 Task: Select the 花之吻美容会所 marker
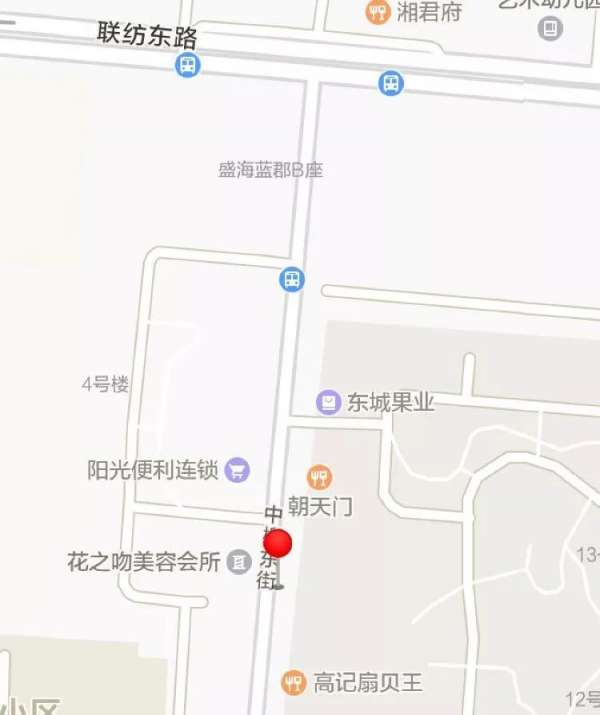[238, 561]
